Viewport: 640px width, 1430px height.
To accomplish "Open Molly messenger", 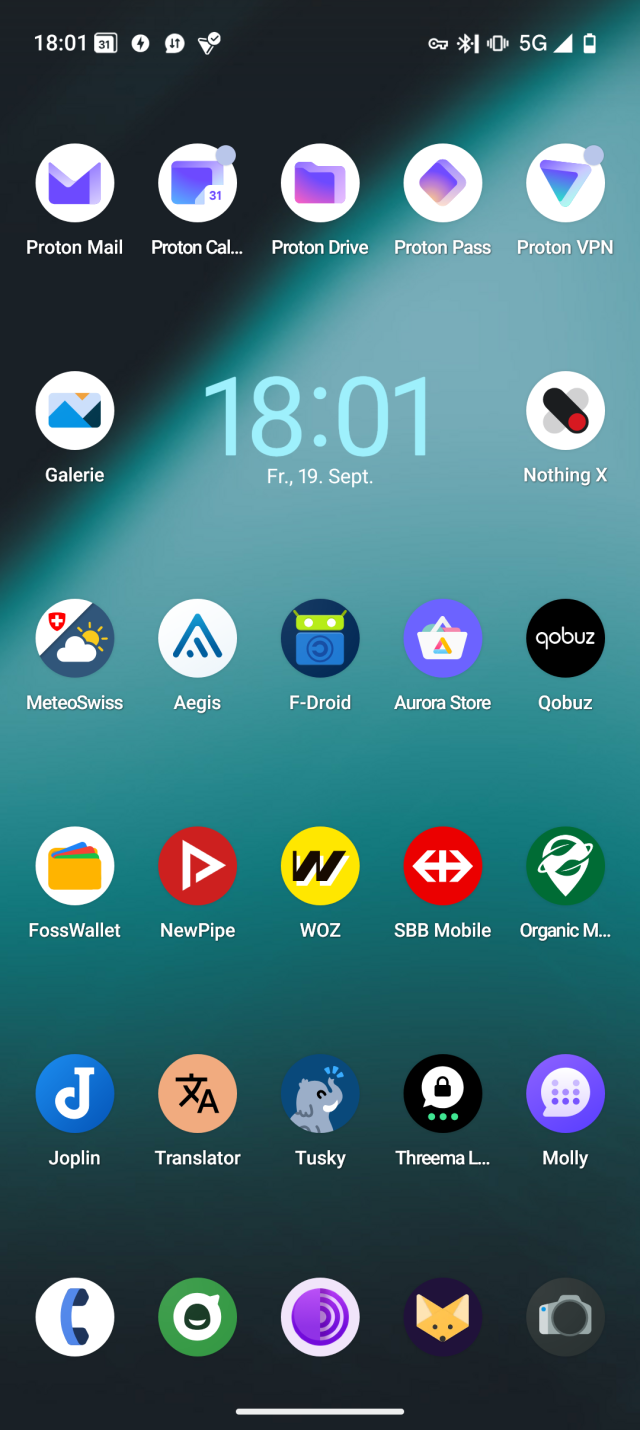I will pyautogui.click(x=565, y=1094).
